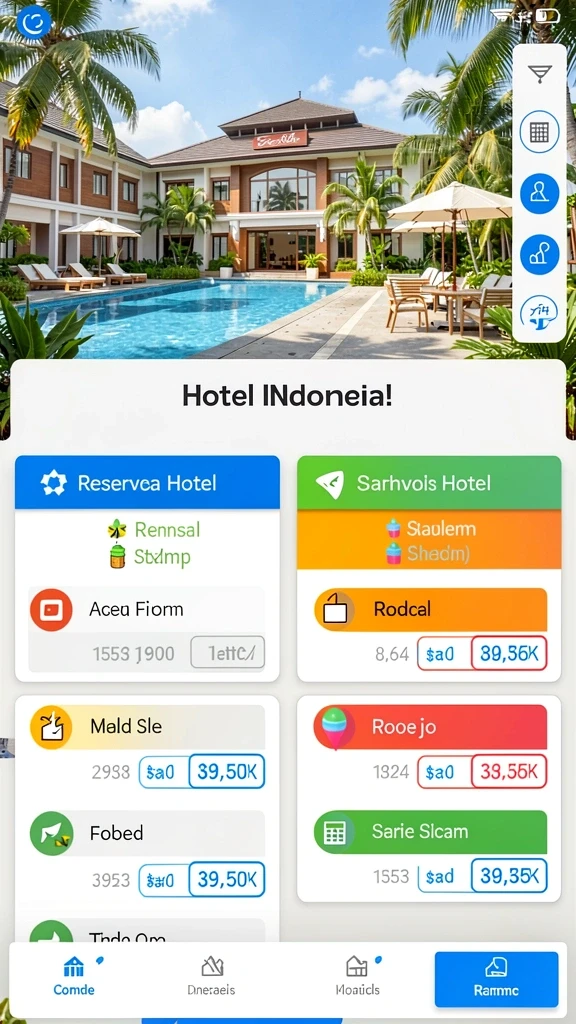Open the Acea Fiorn row

[x=147, y=609]
